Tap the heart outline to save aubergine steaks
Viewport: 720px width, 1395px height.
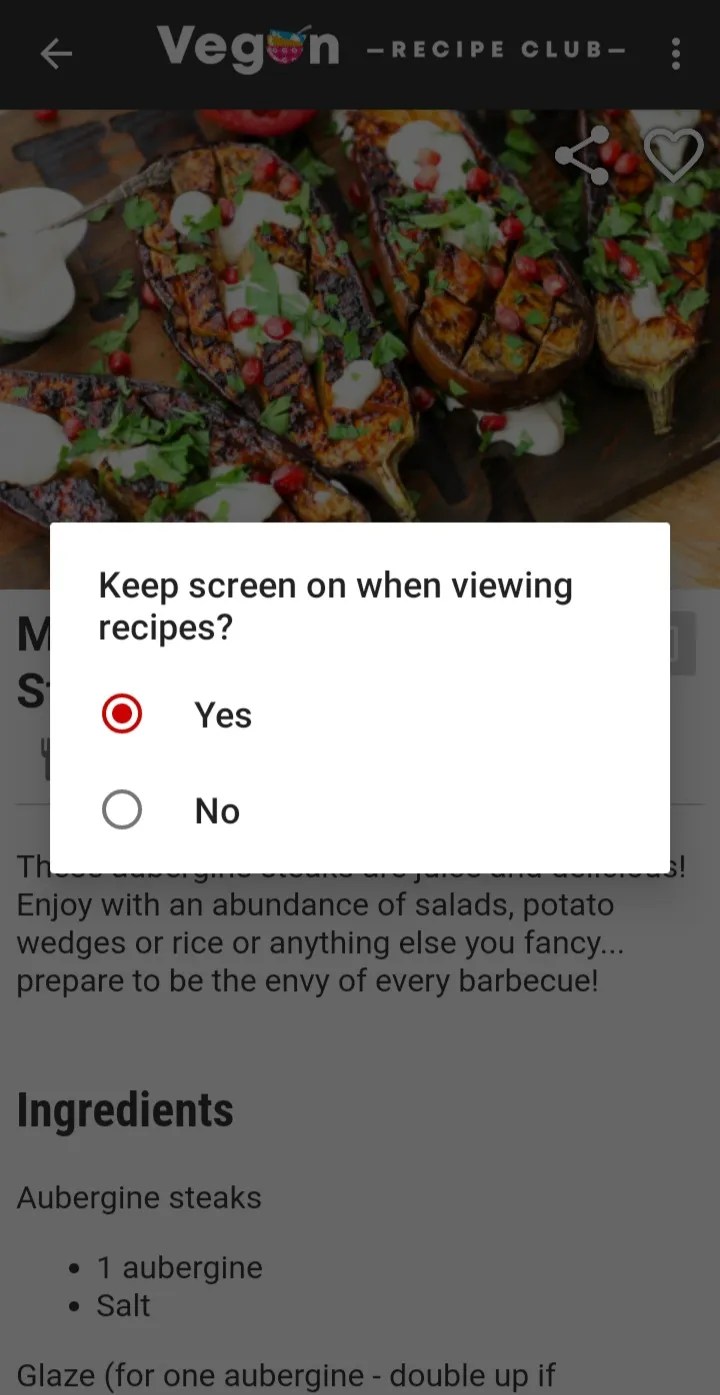pos(673,156)
